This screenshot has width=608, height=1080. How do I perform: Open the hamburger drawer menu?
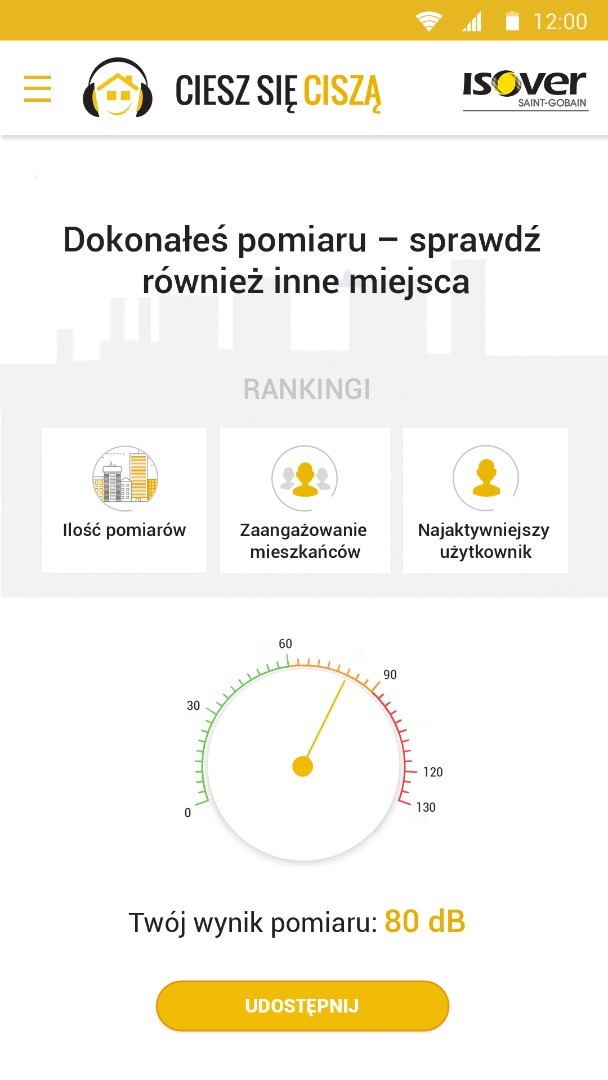[x=37, y=89]
